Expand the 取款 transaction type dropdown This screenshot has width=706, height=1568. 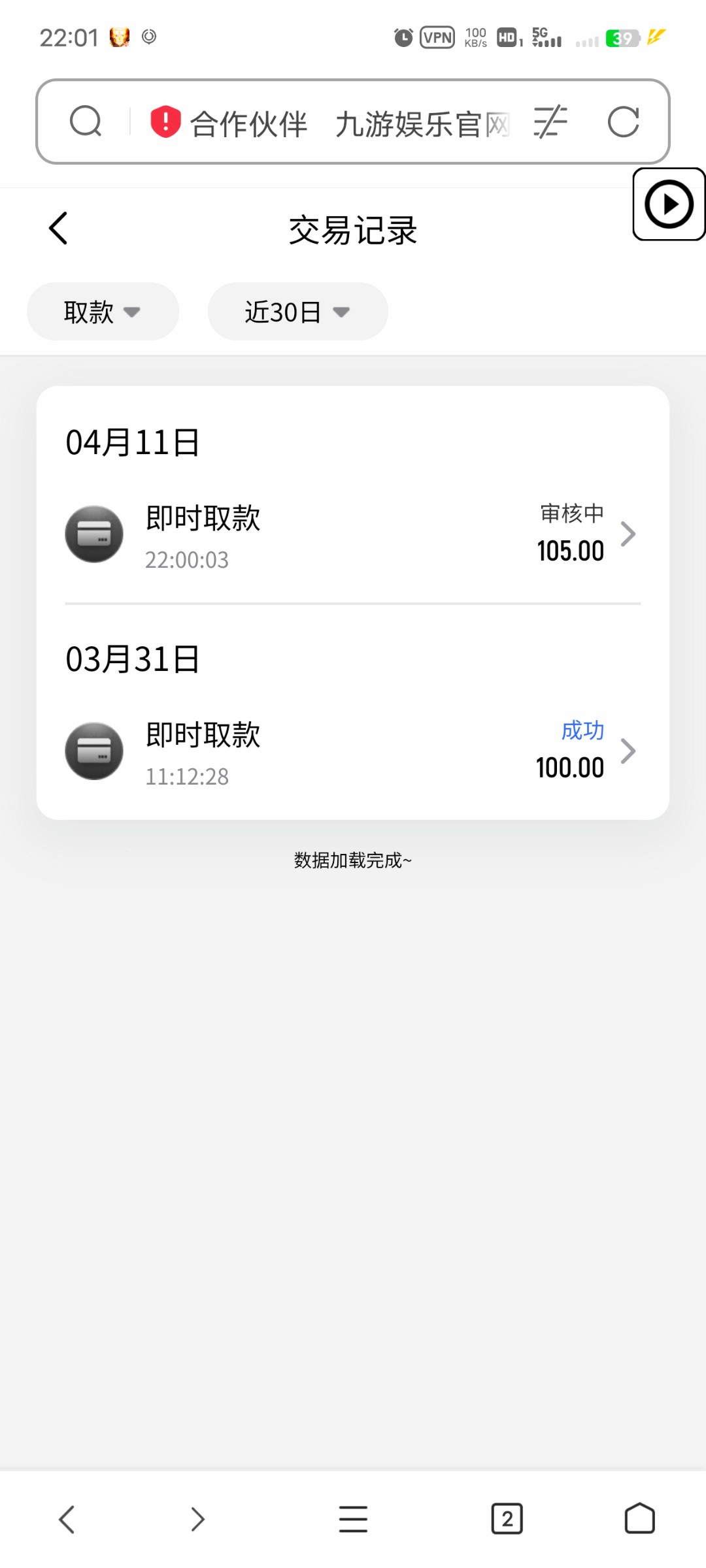[103, 312]
